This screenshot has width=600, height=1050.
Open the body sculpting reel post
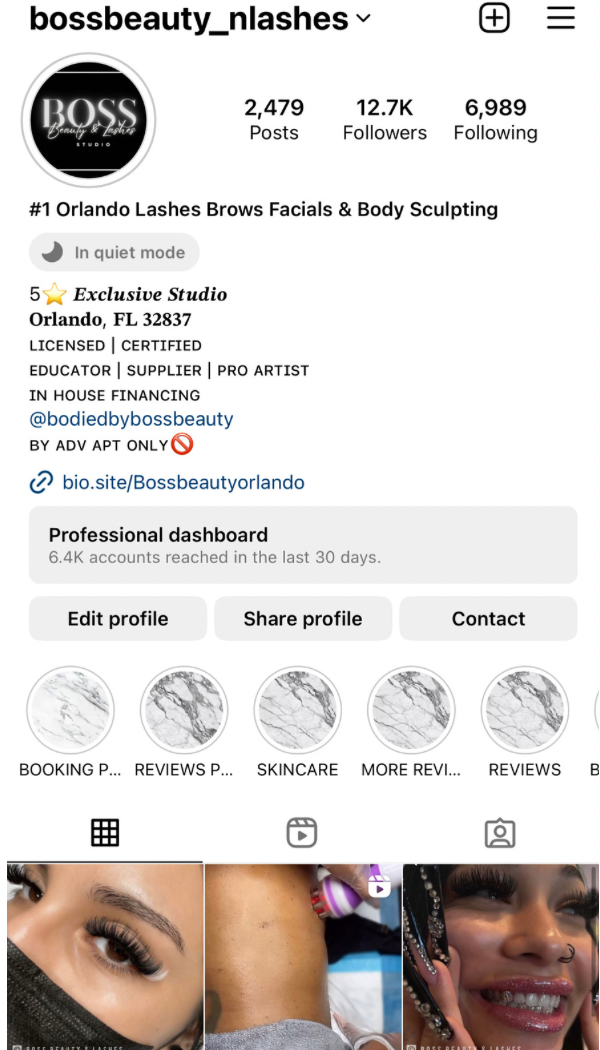[x=302, y=956]
